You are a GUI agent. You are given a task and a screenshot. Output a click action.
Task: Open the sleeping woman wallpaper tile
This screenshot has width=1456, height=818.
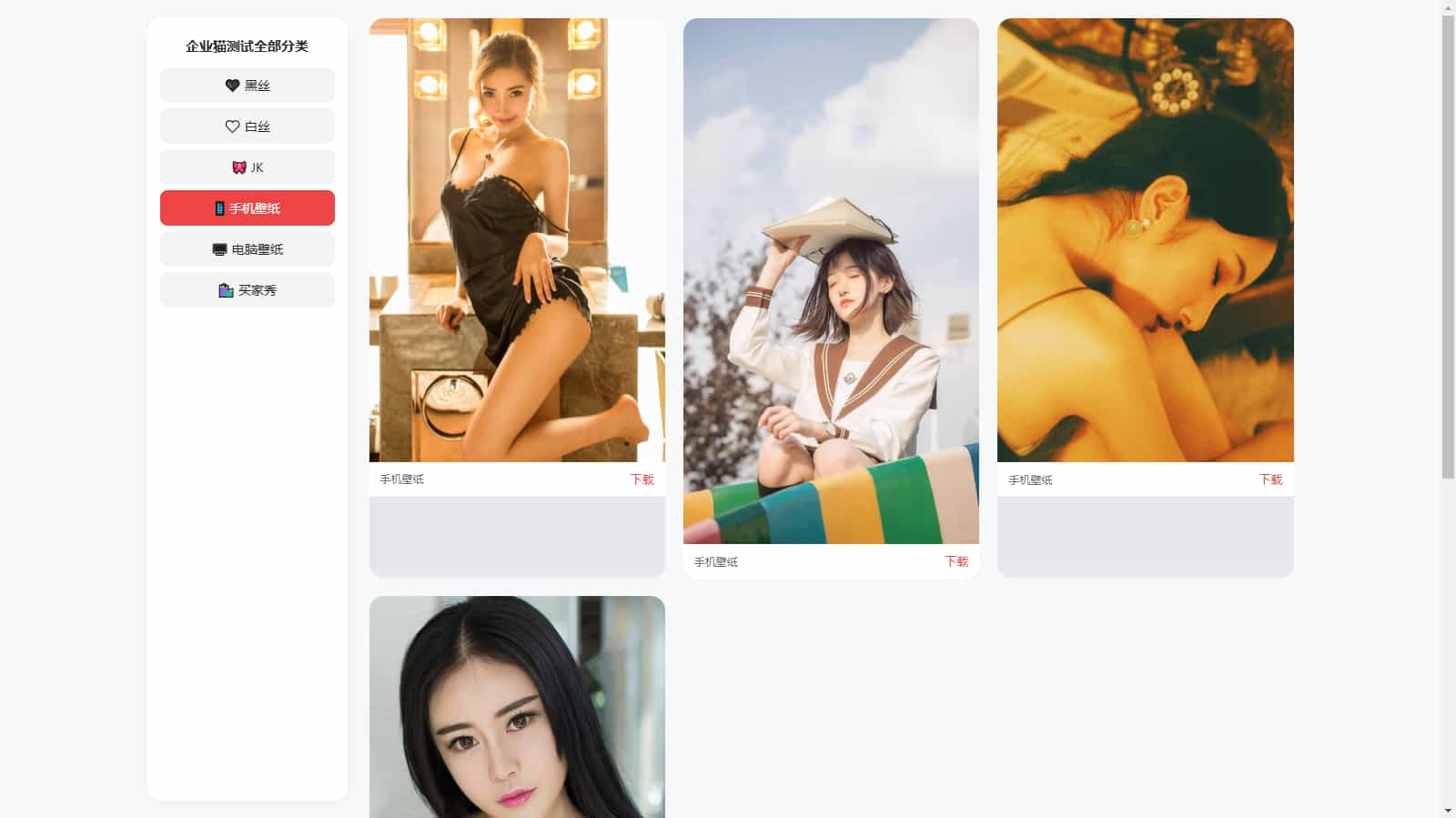tap(1145, 240)
